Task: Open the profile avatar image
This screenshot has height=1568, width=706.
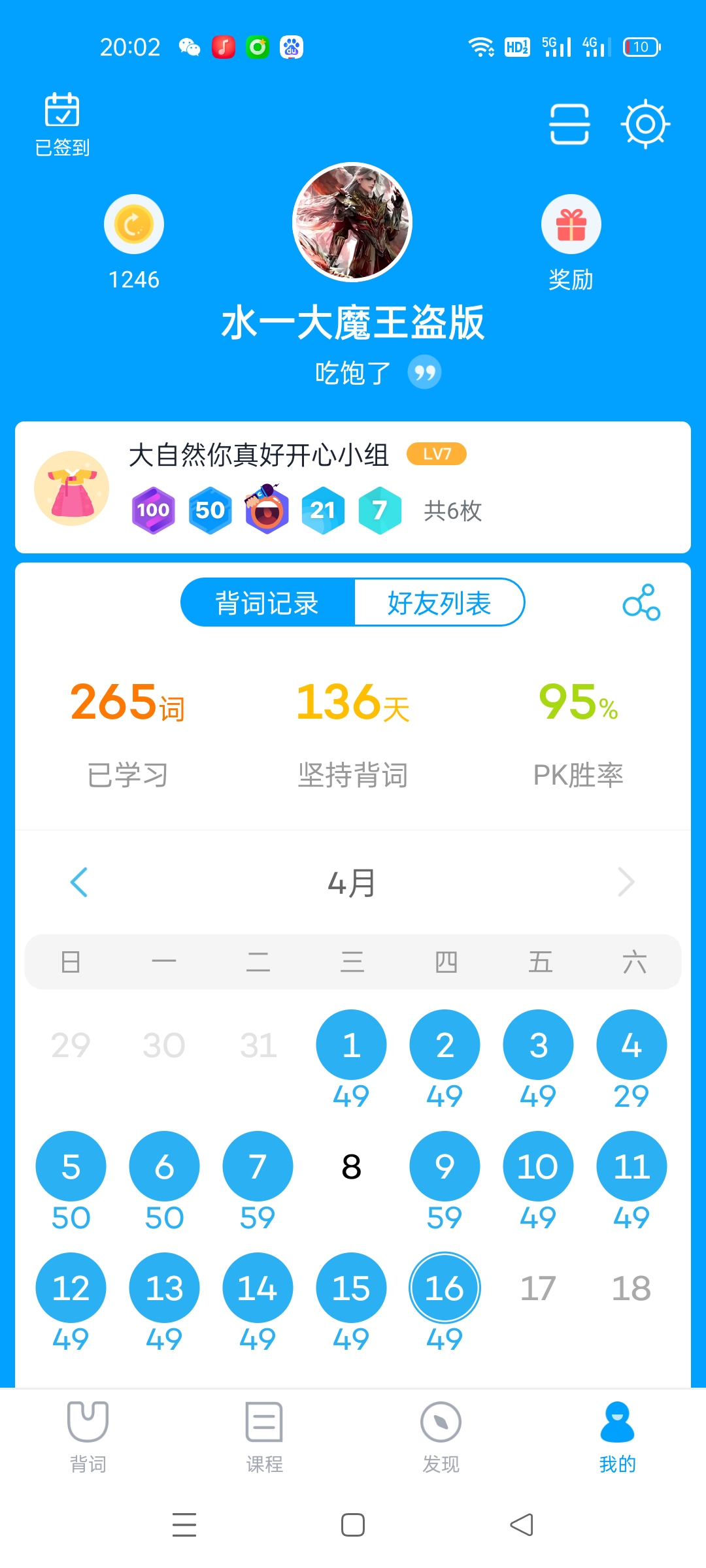Action: tap(352, 222)
